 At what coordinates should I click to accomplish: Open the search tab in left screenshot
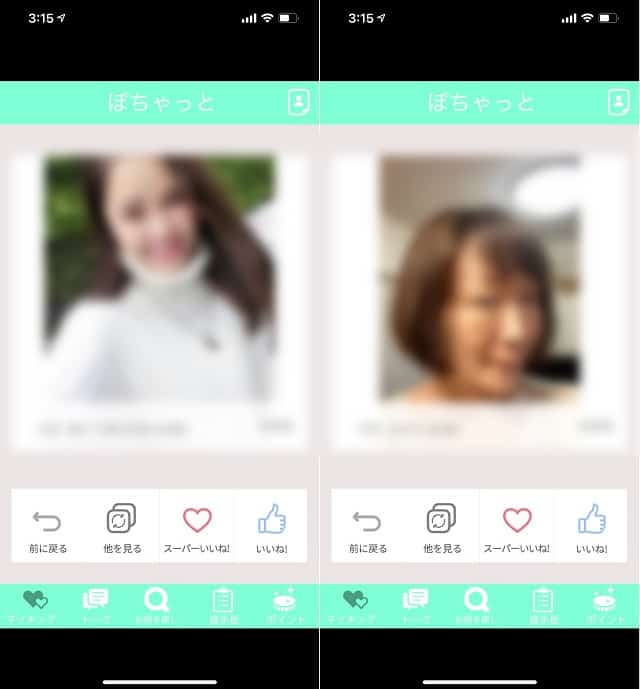click(157, 605)
